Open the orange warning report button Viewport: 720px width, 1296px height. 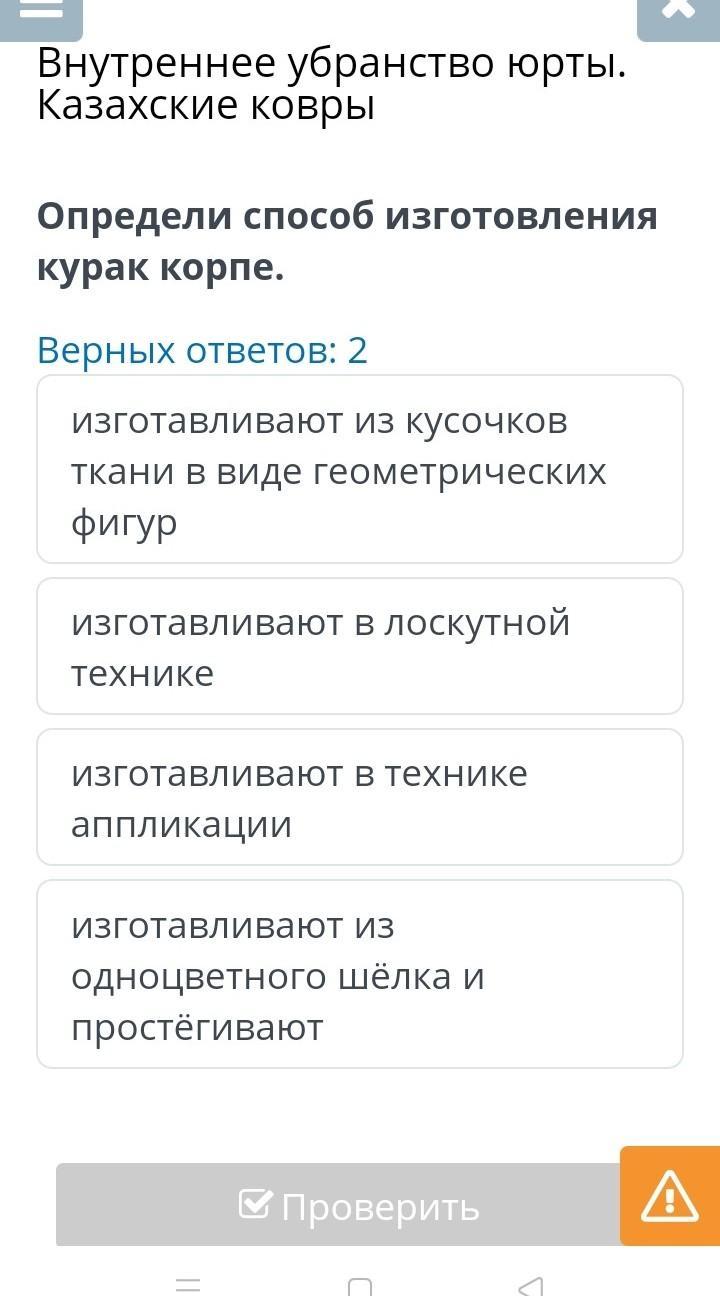click(670, 1196)
